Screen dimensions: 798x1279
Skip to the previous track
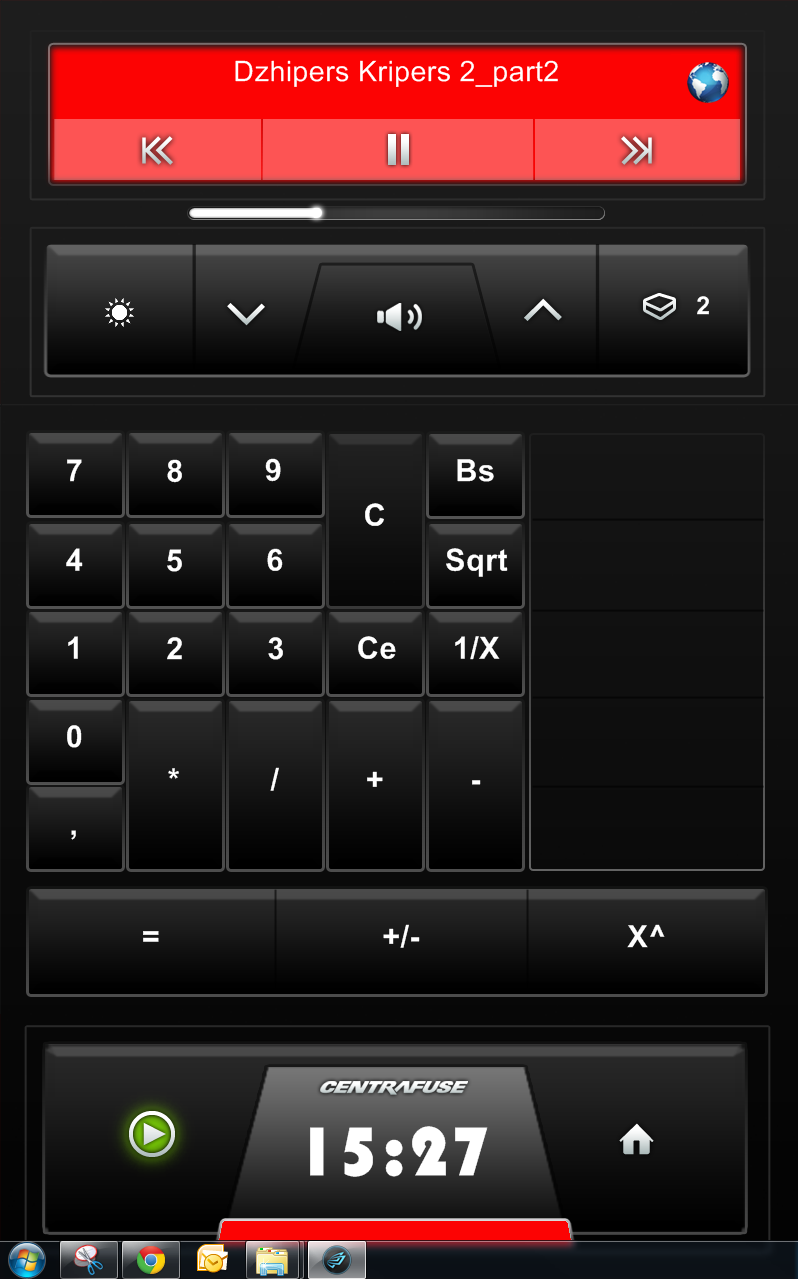[157, 150]
